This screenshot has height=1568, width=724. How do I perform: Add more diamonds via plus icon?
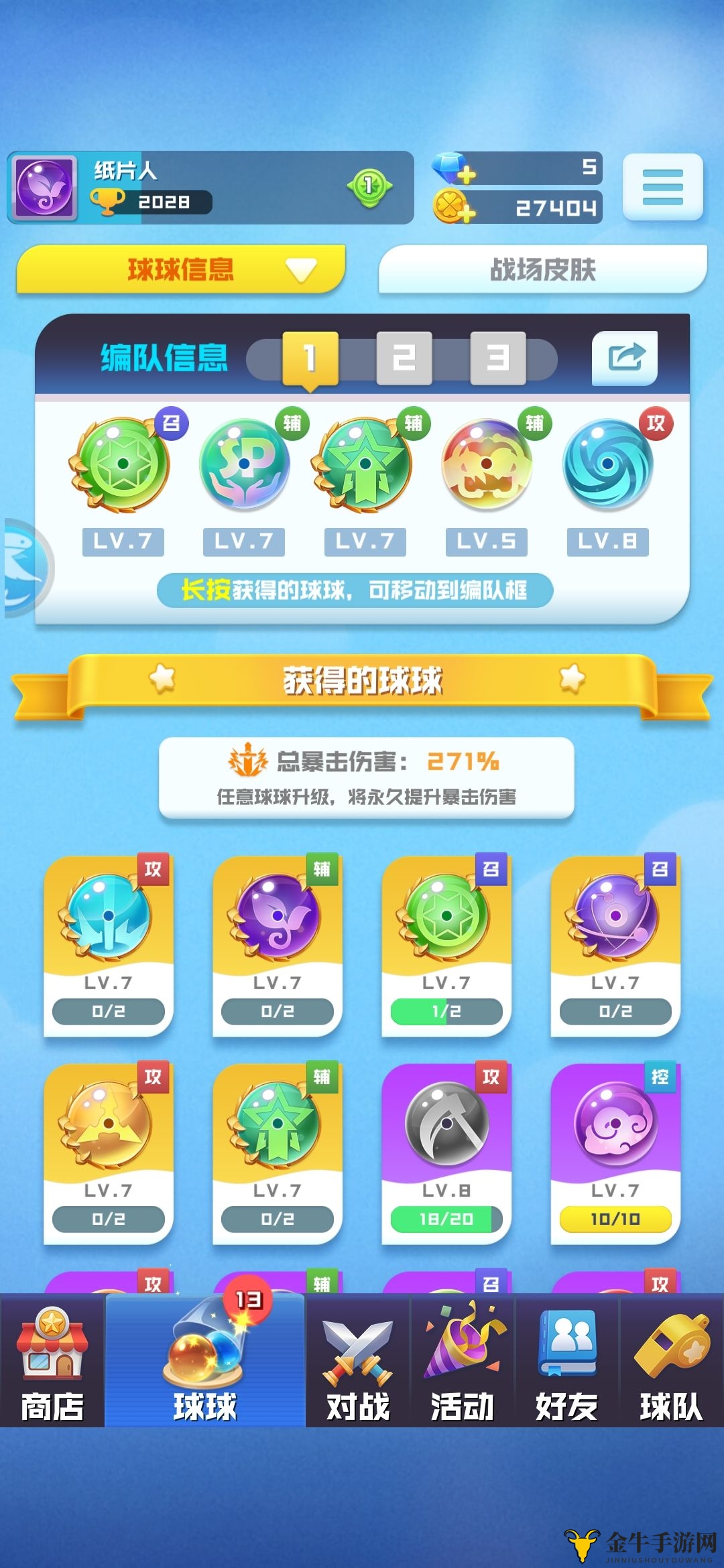tap(466, 176)
